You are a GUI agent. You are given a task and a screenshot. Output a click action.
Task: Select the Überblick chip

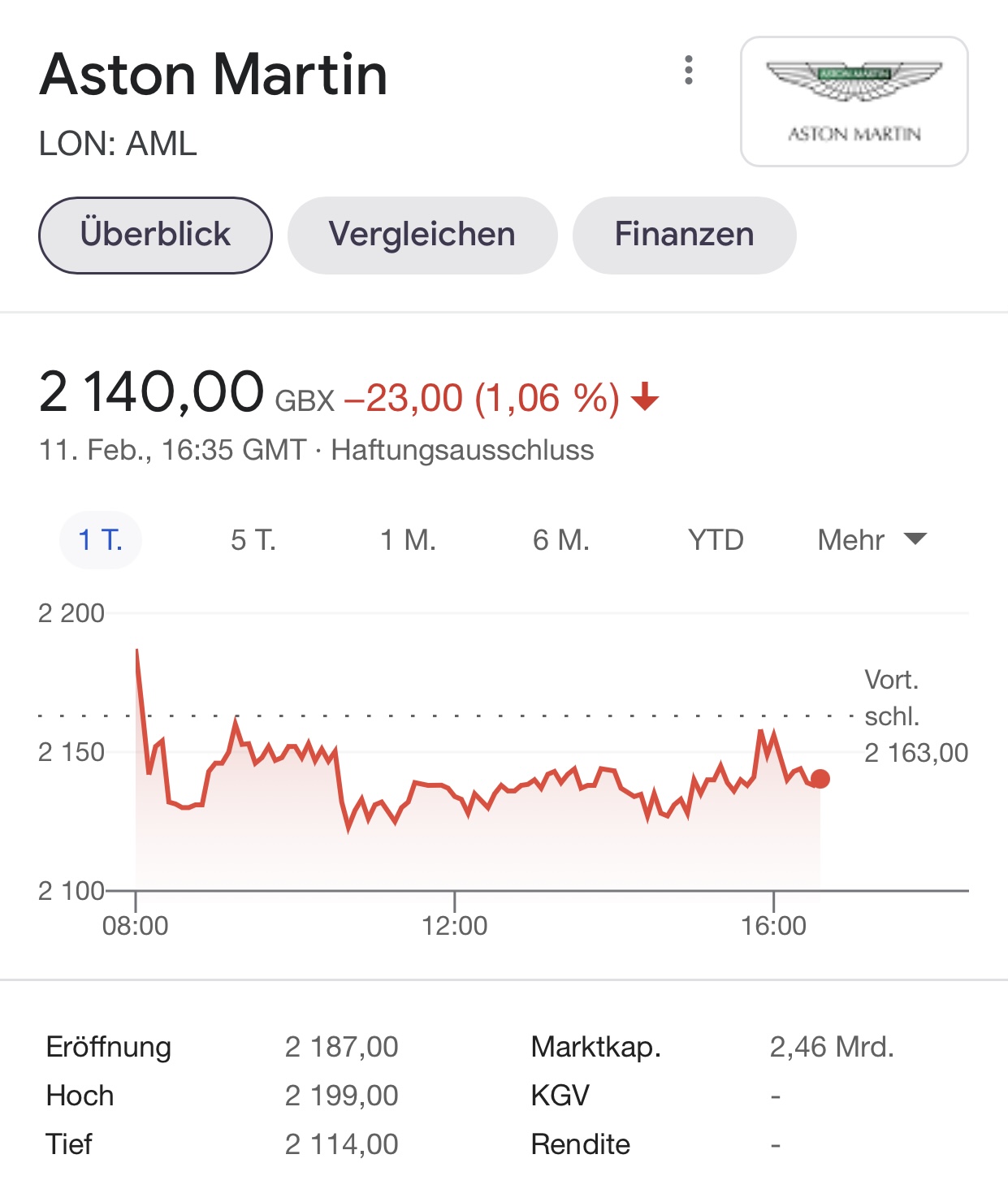[155, 235]
